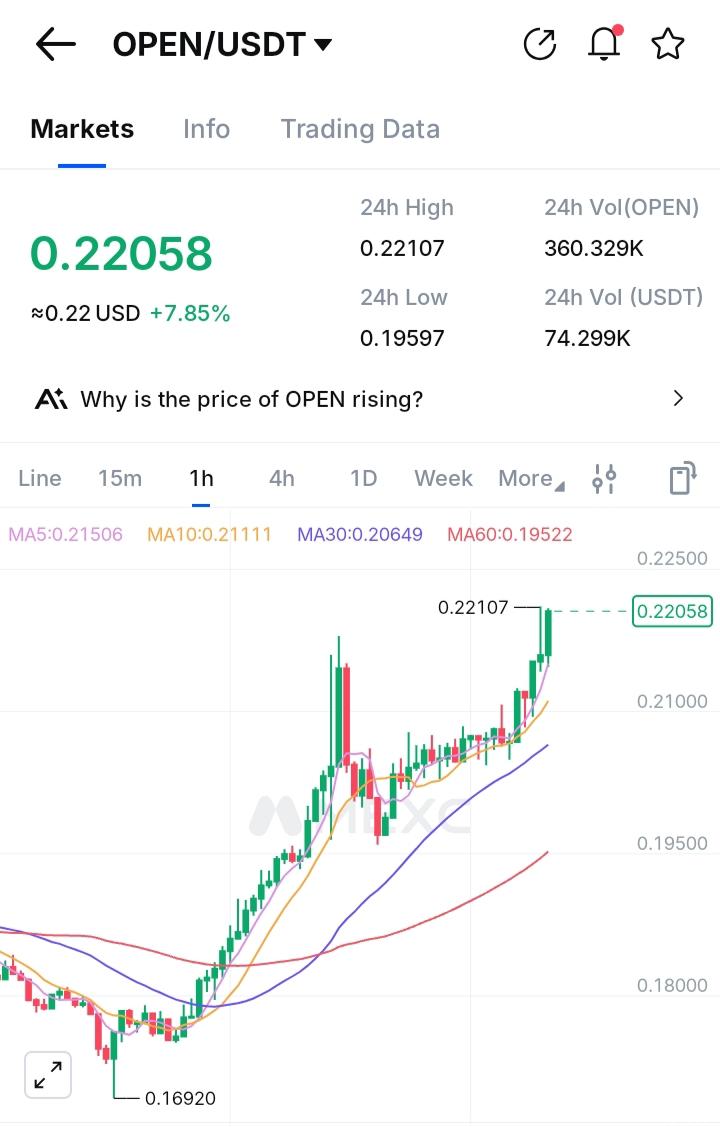Image resolution: width=720 pixels, height=1127 pixels.
Task: Select the 4h timeframe
Action: (282, 478)
